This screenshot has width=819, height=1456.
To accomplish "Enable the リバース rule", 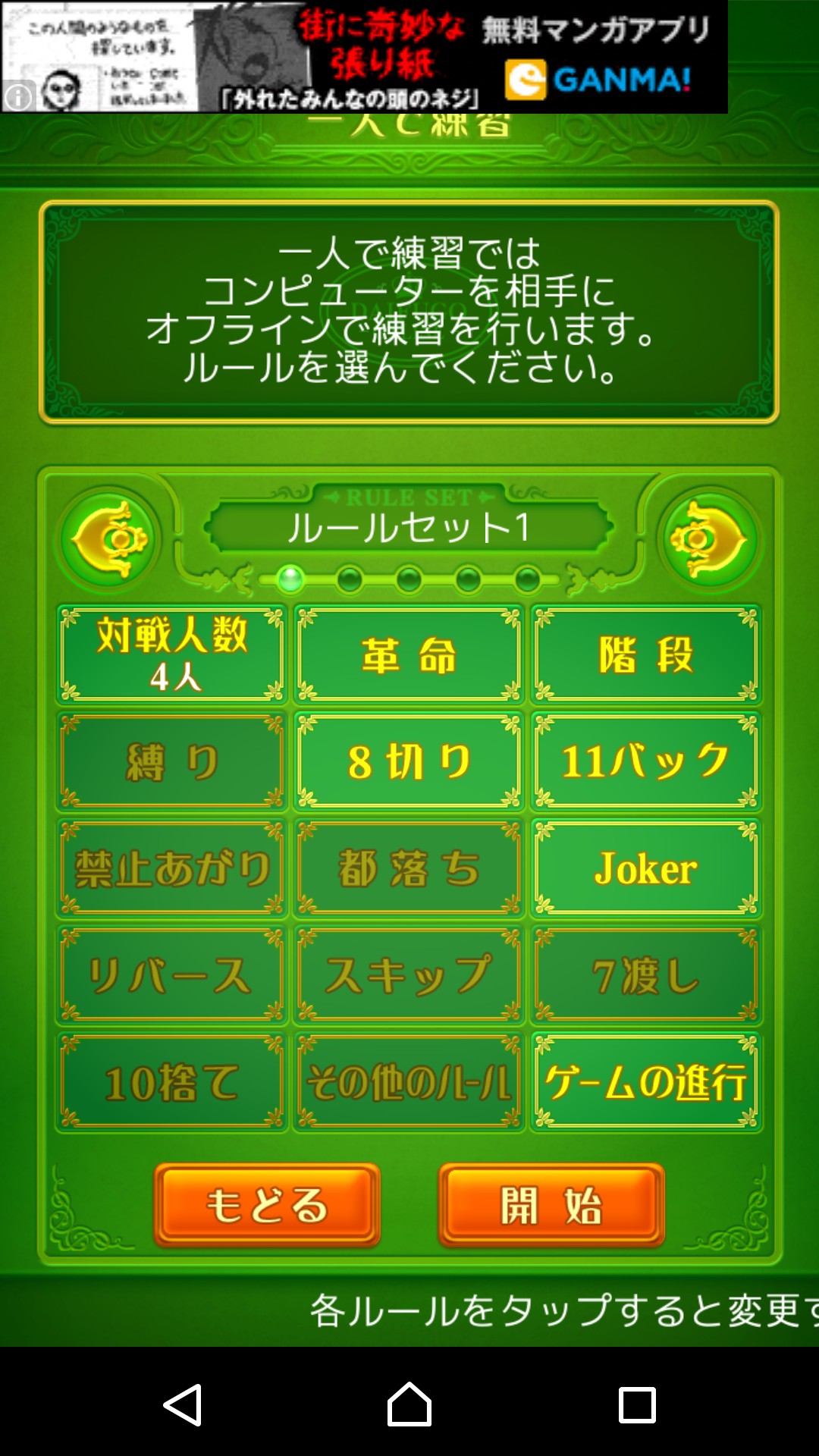I will tap(172, 975).
